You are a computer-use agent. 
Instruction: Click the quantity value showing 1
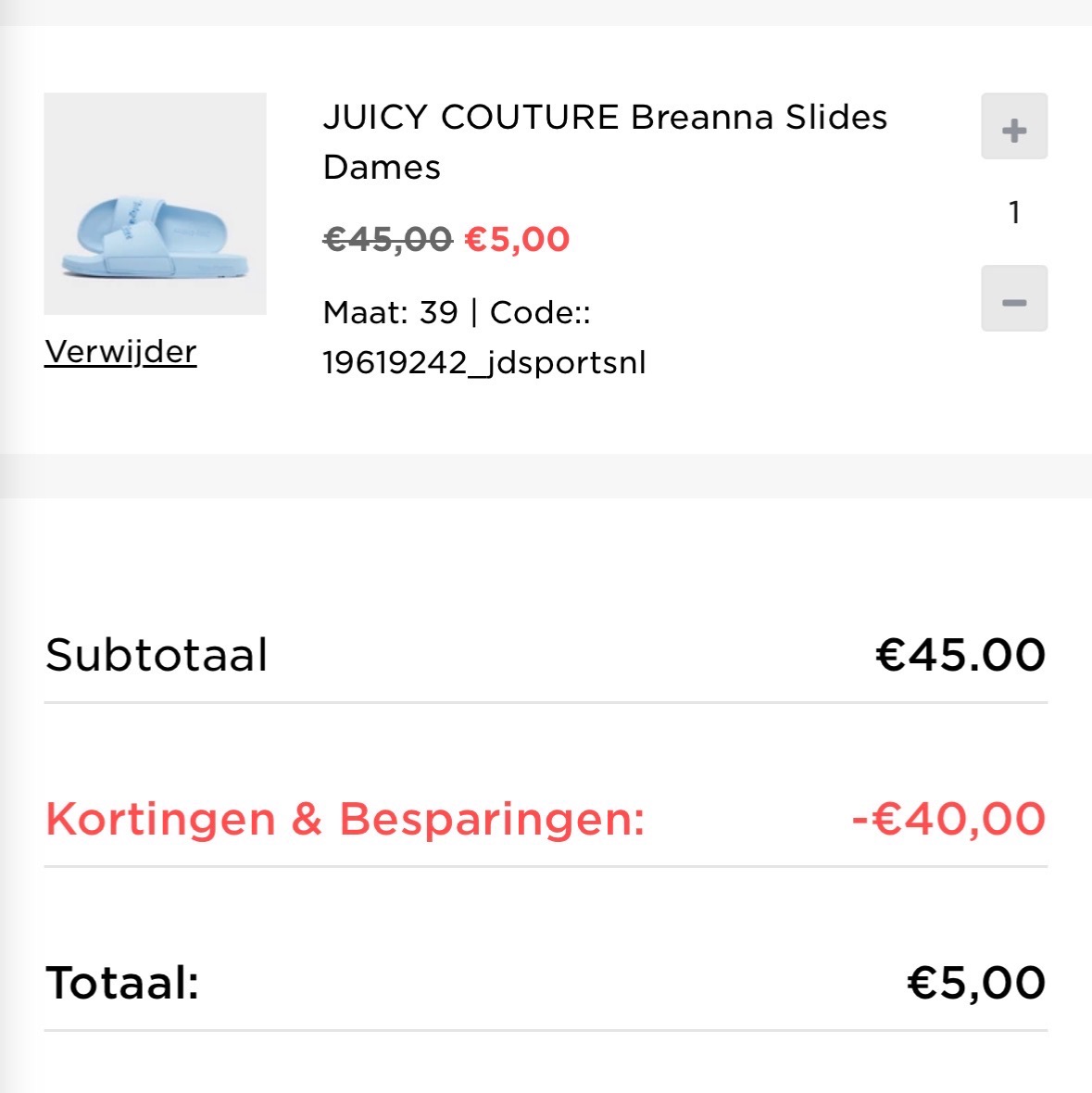[1014, 212]
